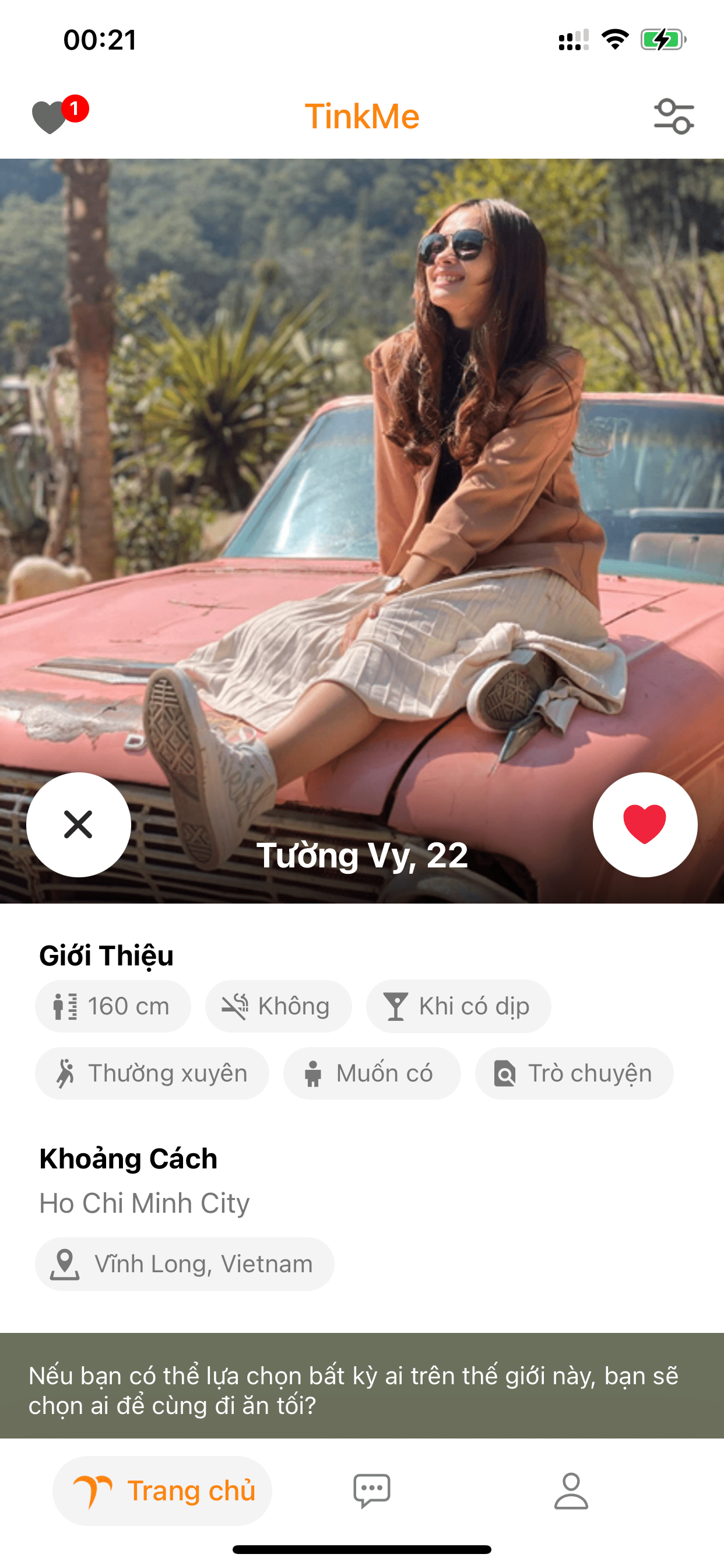Go to the Trang chủ tab
The image size is (724, 1568).
click(163, 1490)
